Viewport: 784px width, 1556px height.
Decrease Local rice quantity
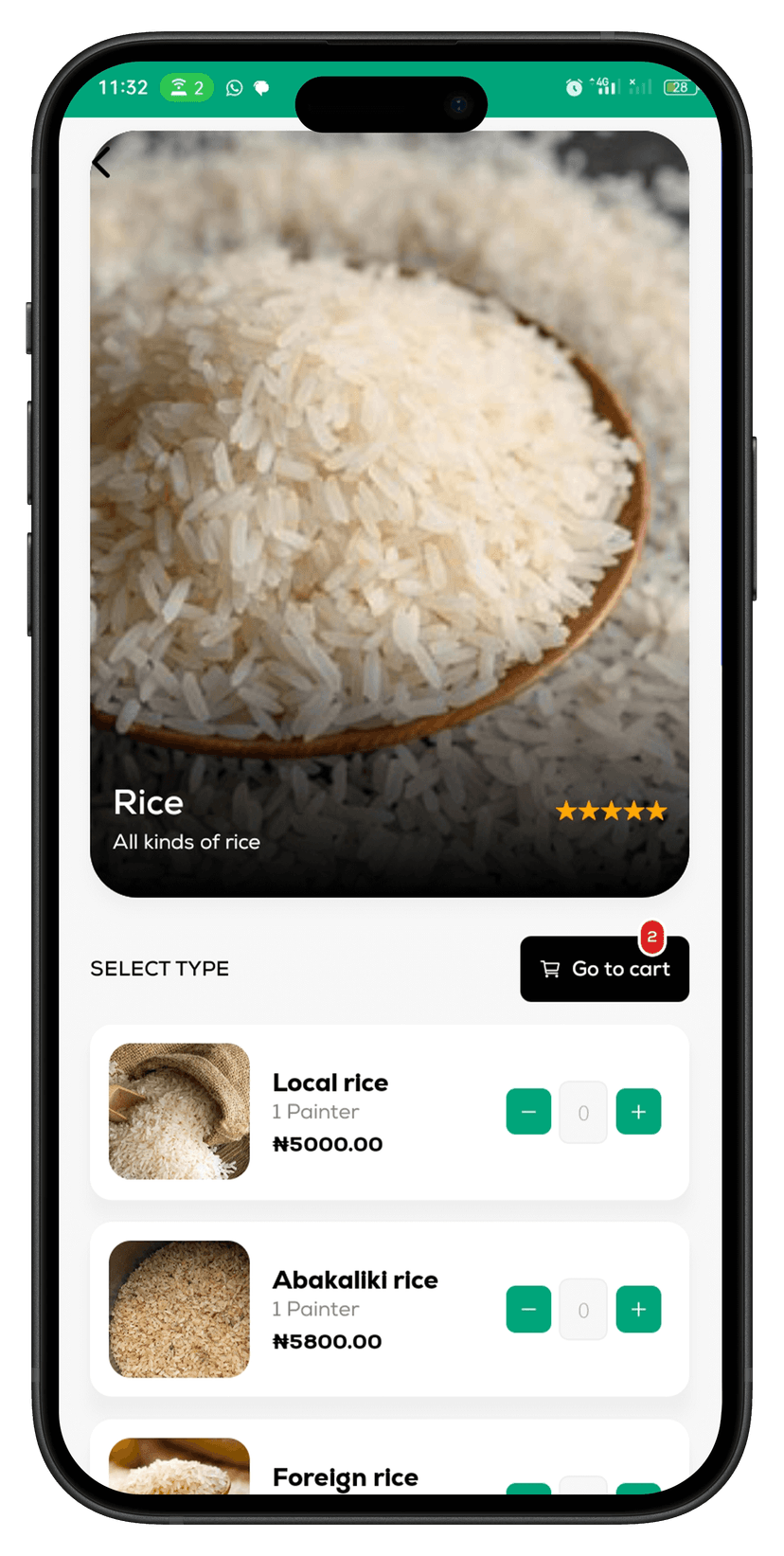tap(528, 1112)
